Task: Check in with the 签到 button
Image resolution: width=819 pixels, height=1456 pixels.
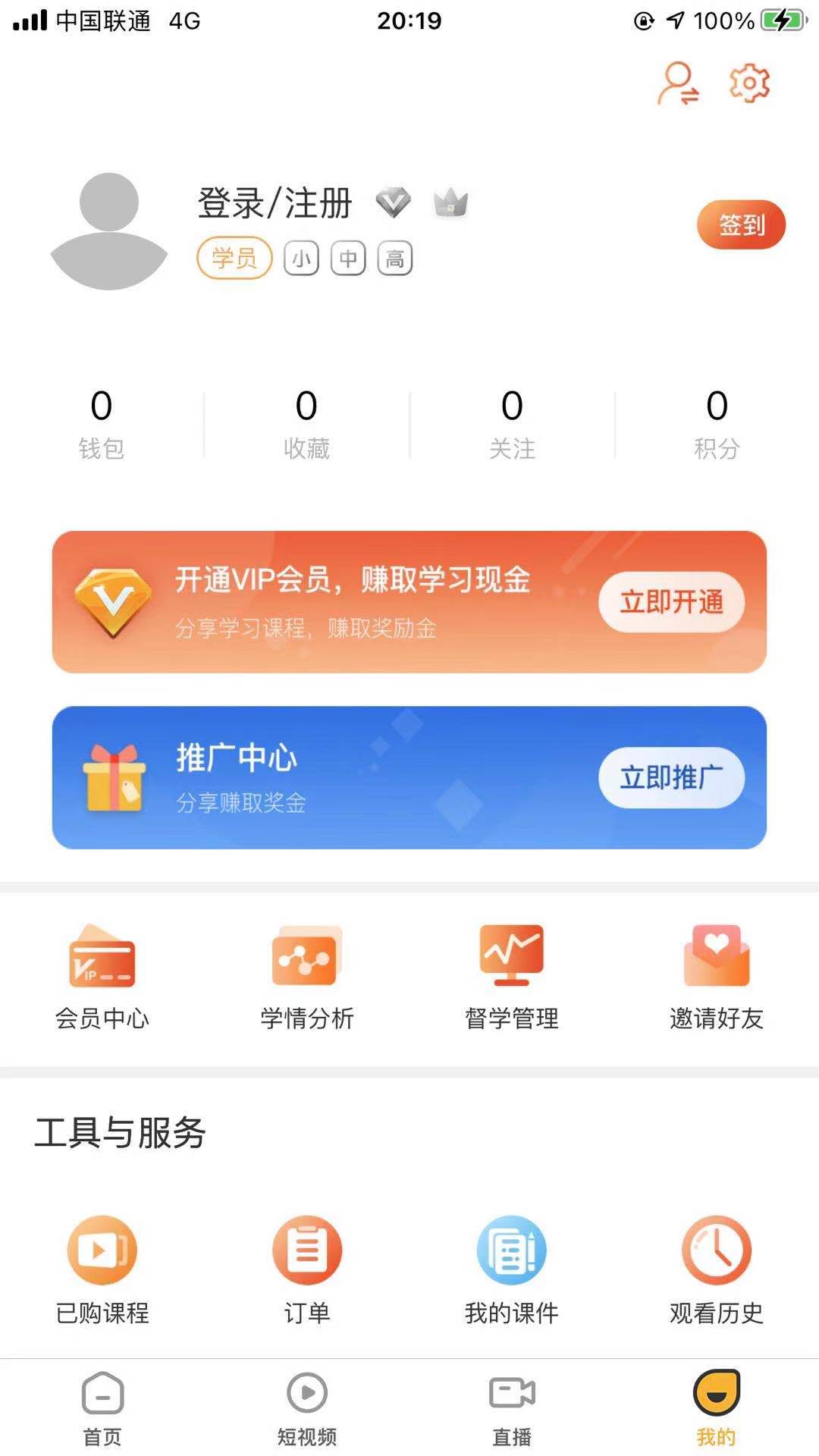Action: coord(741,224)
